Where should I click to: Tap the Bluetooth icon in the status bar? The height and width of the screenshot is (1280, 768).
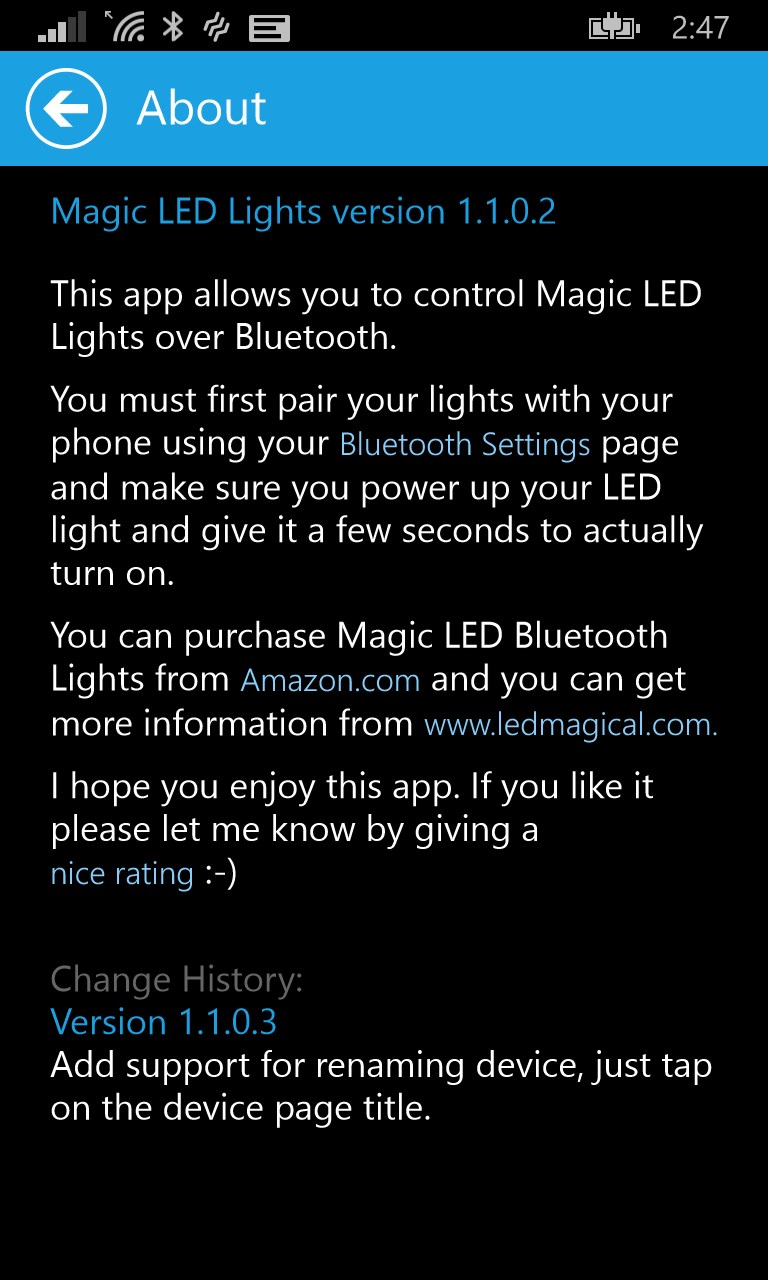[x=172, y=28]
